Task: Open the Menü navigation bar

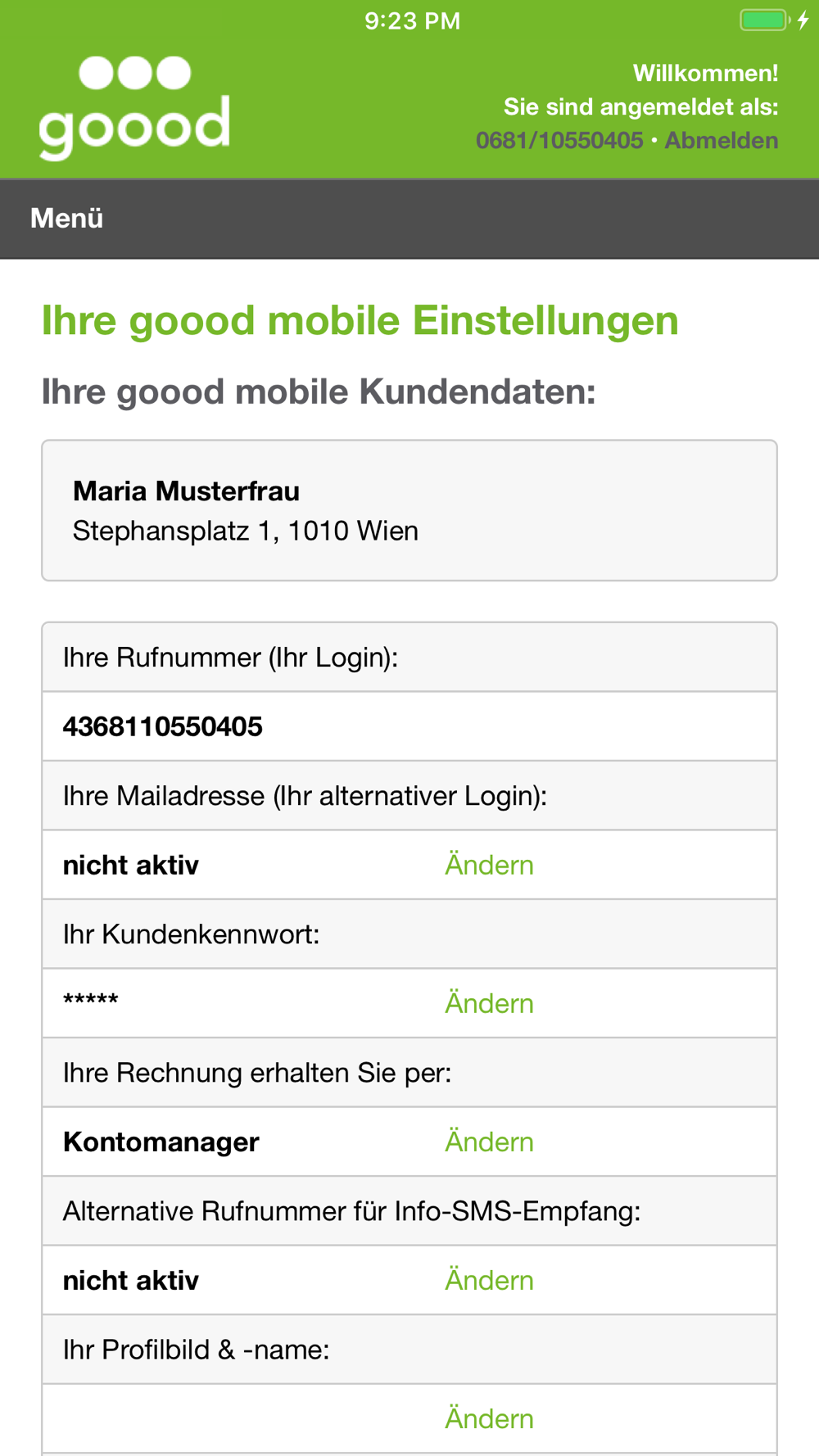Action: (409, 219)
